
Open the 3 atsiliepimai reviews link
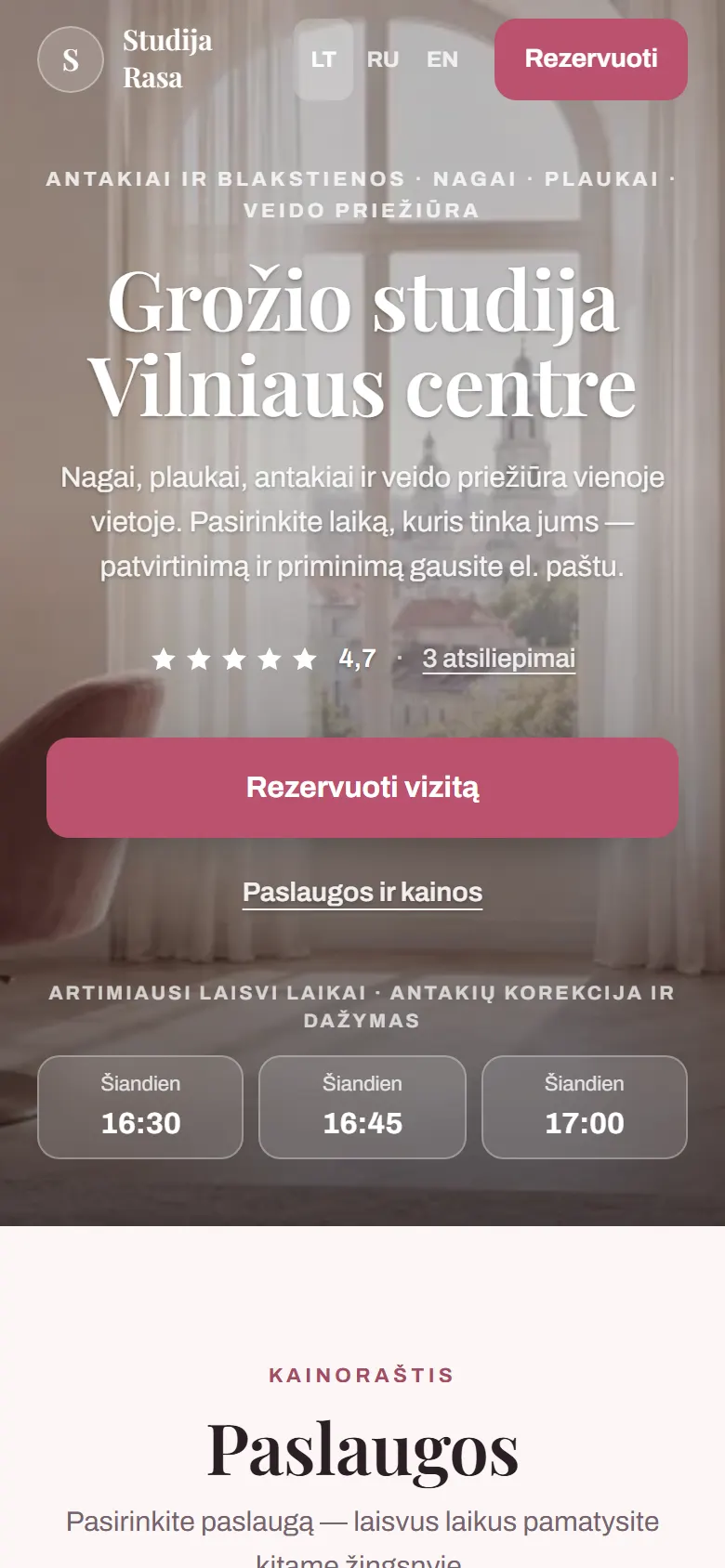tap(499, 659)
